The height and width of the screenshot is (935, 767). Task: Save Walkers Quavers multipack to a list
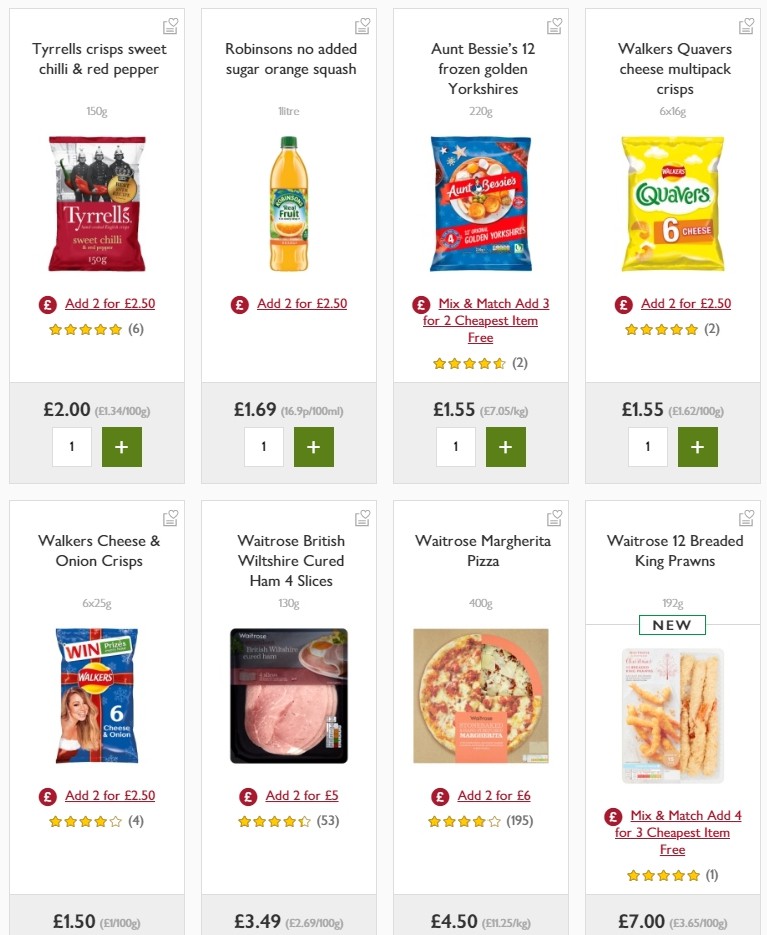point(746,25)
